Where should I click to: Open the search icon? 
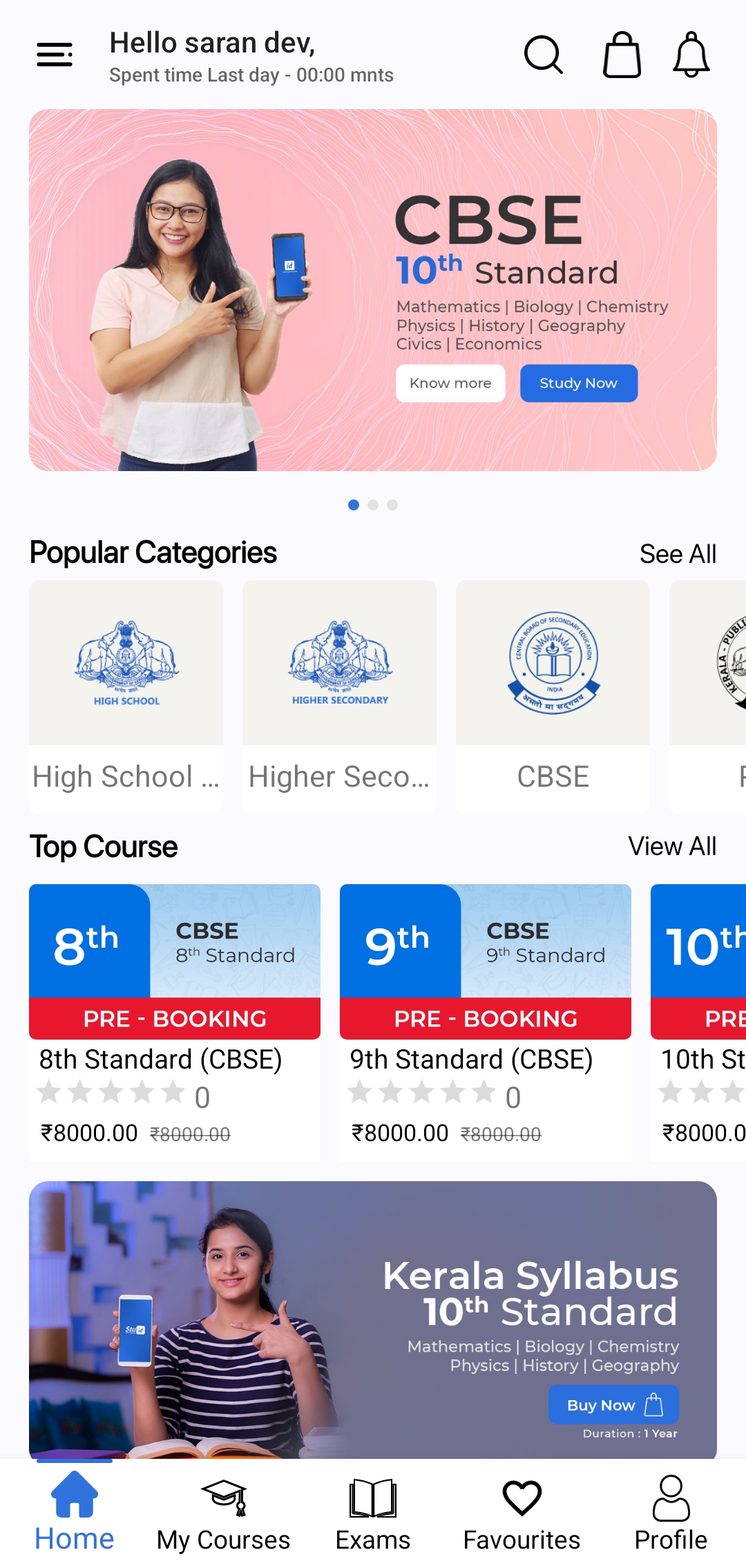point(544,55)
